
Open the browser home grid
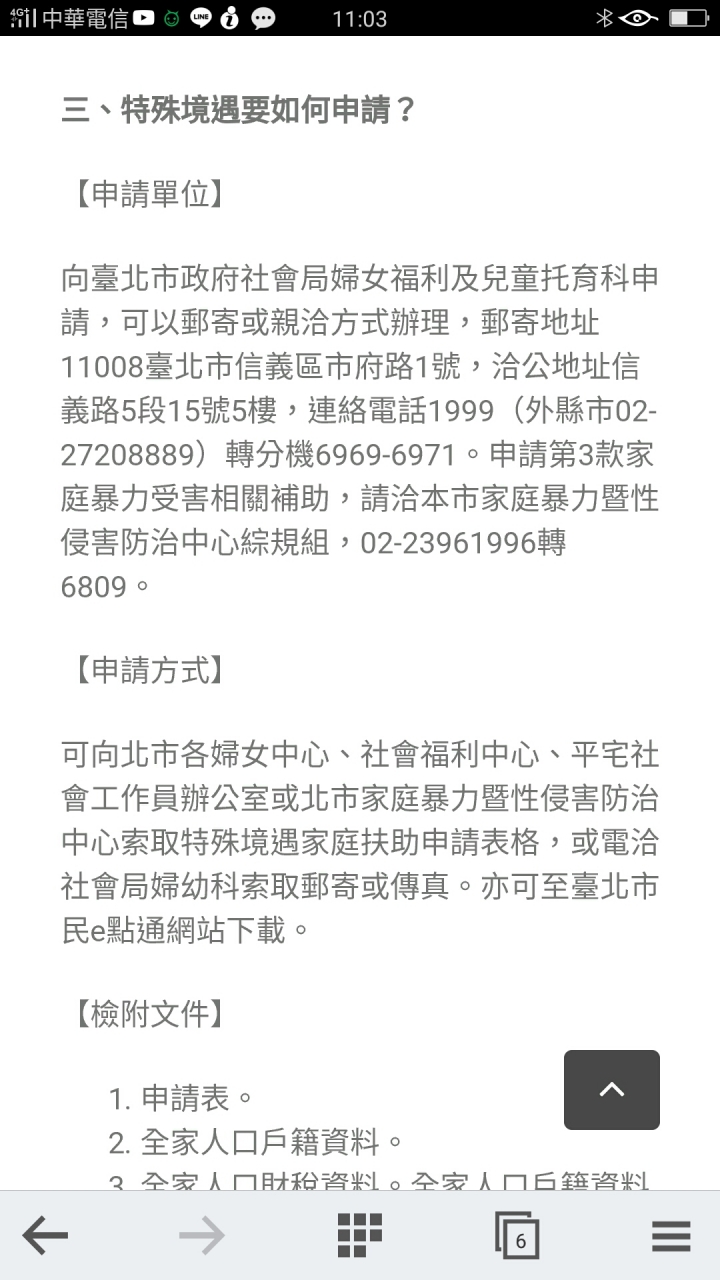click(x=360, y=1236)
